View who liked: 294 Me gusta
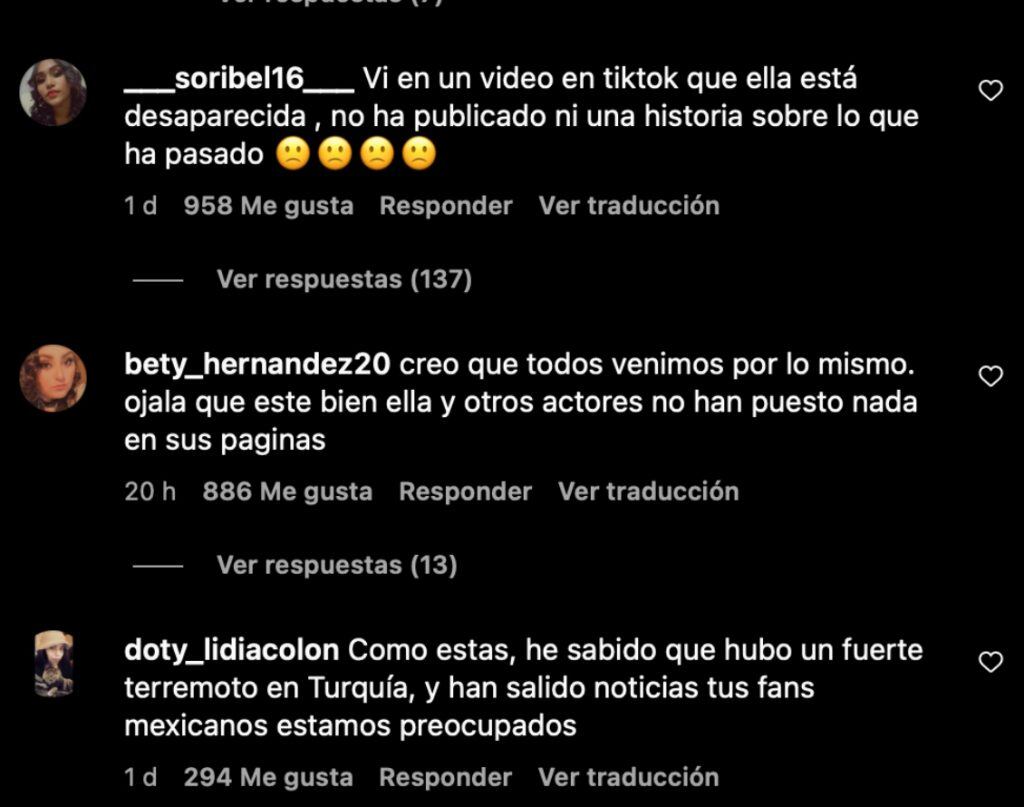 (268, 777)
